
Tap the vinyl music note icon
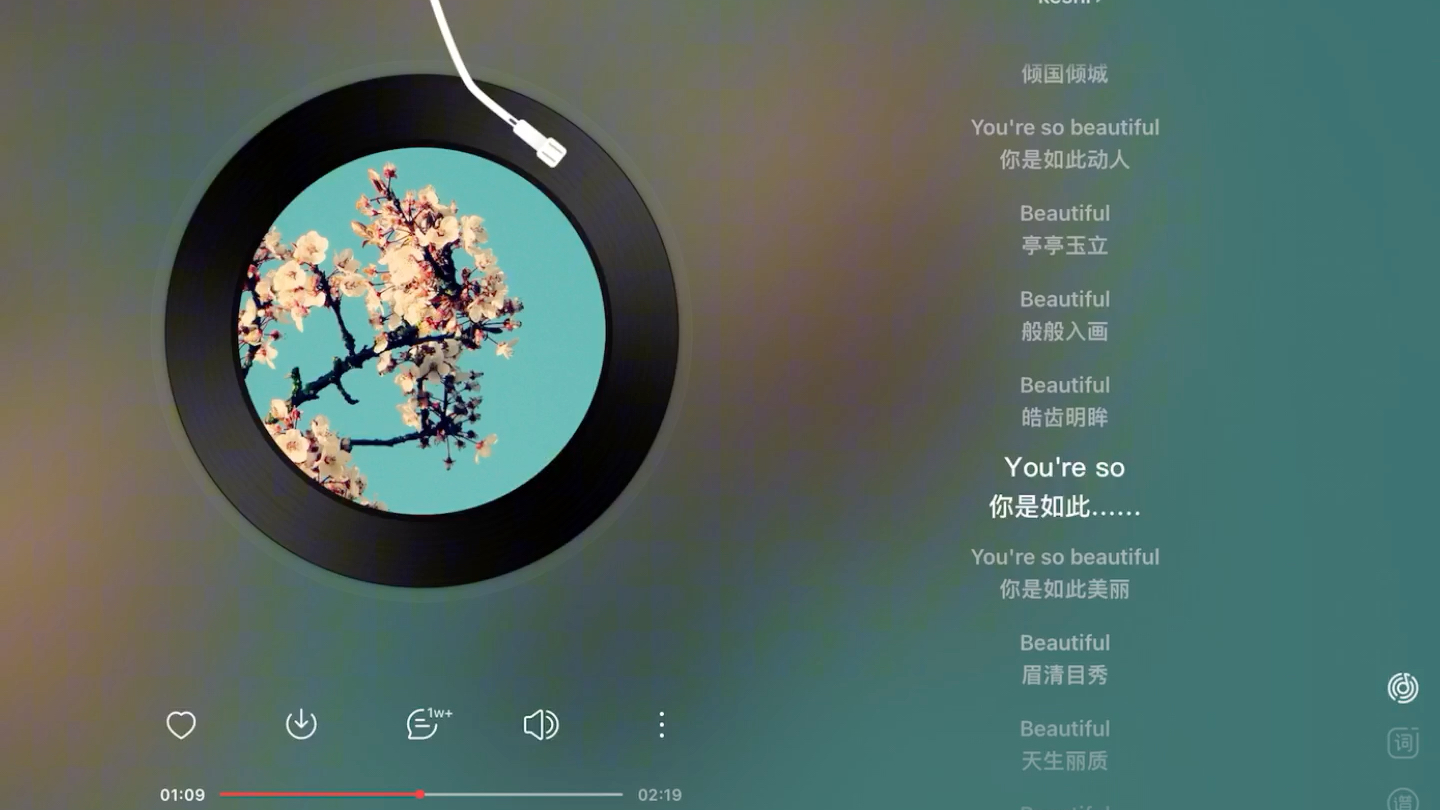click(1403, 688)
